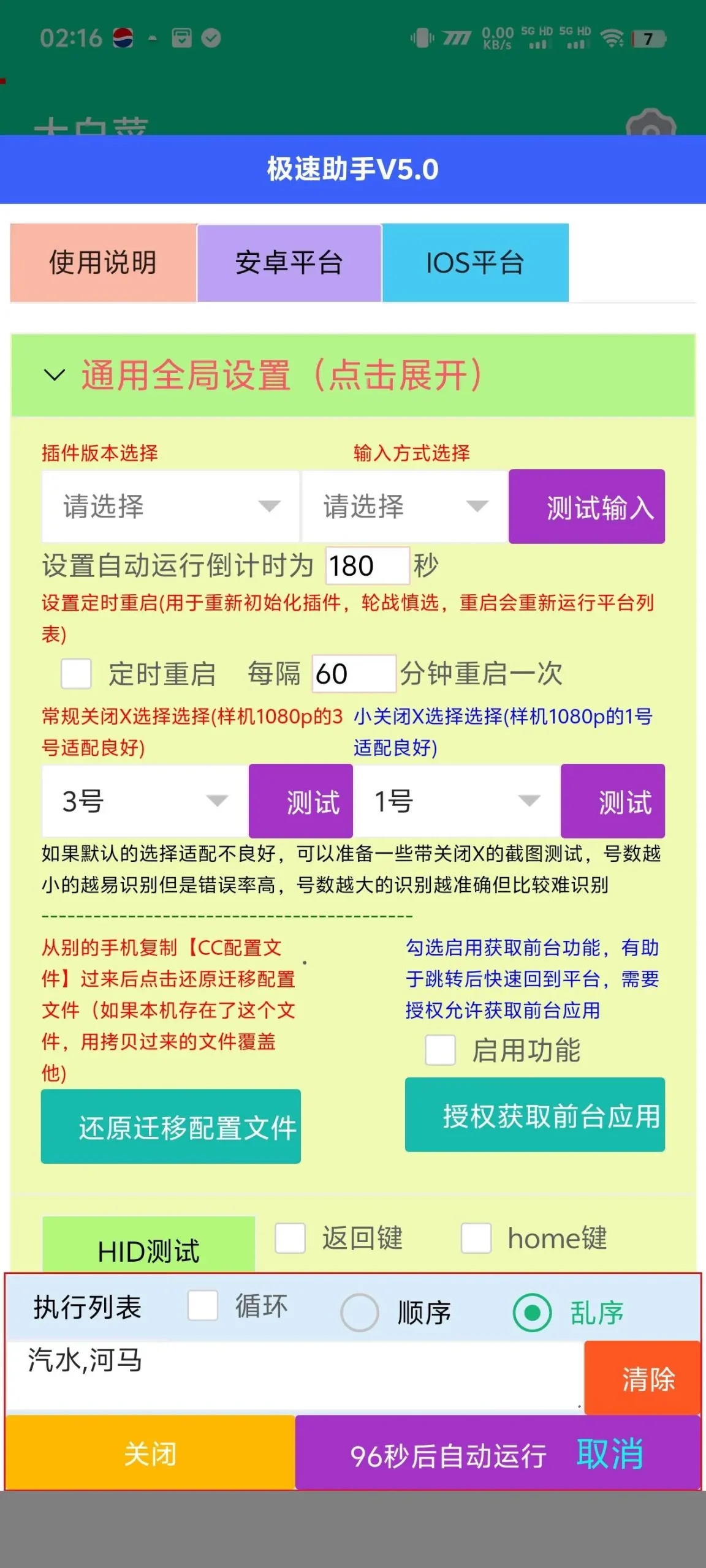This screenshot has width=706, height=1568.
Task: Click the 测试输入 button
Action: tap(586, 506)
